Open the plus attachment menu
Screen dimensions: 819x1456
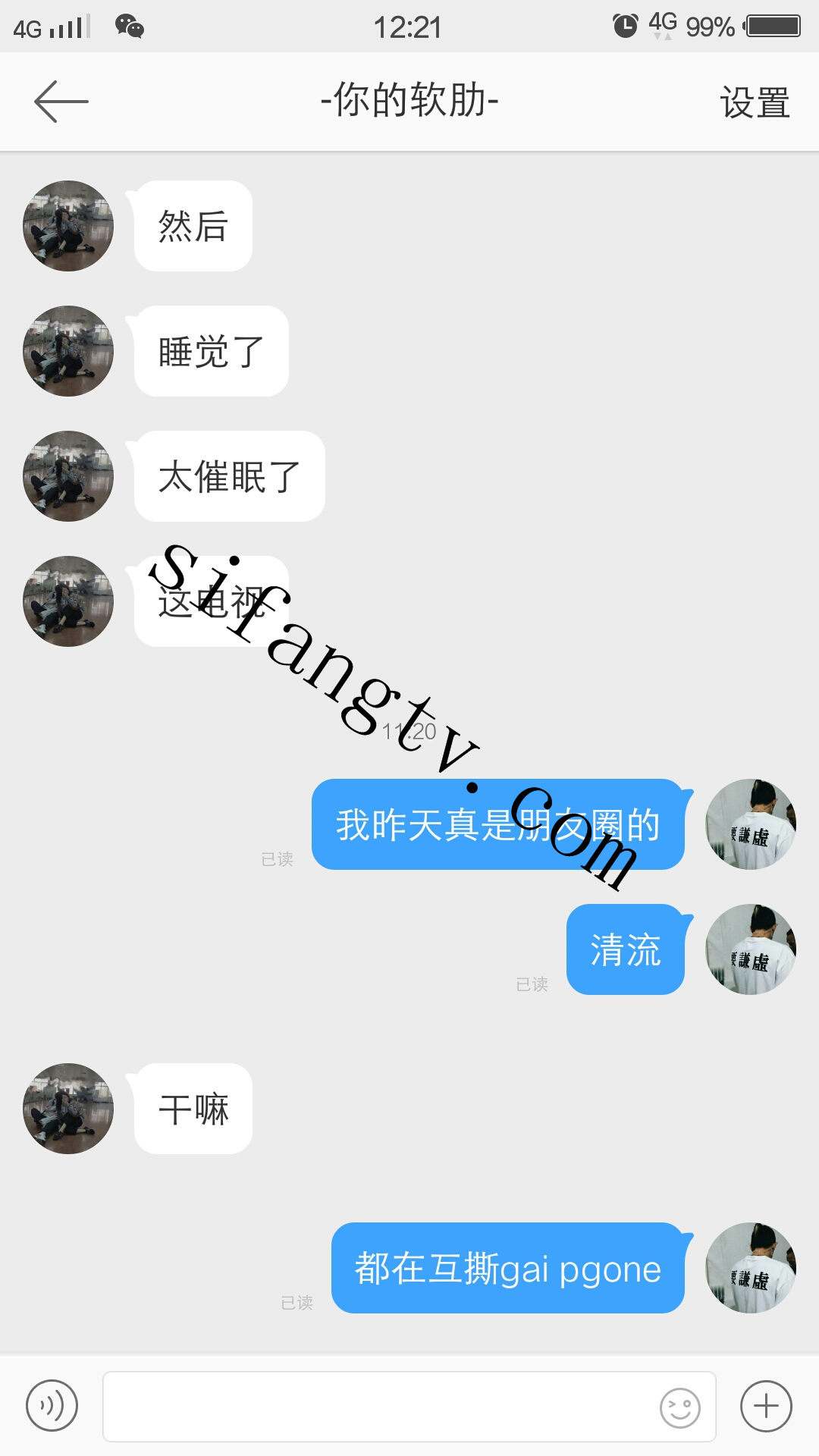point(766,1405)
